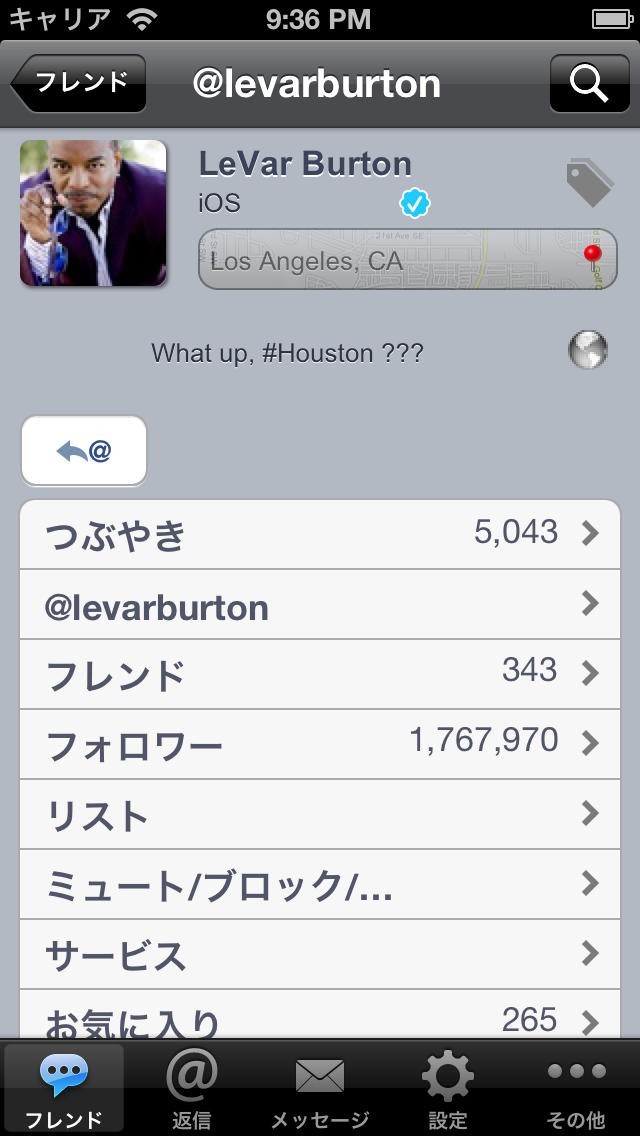Open the Los Angeles, CA map location
Viewport: 640px width, 1136px height.
tap(407, 260)
